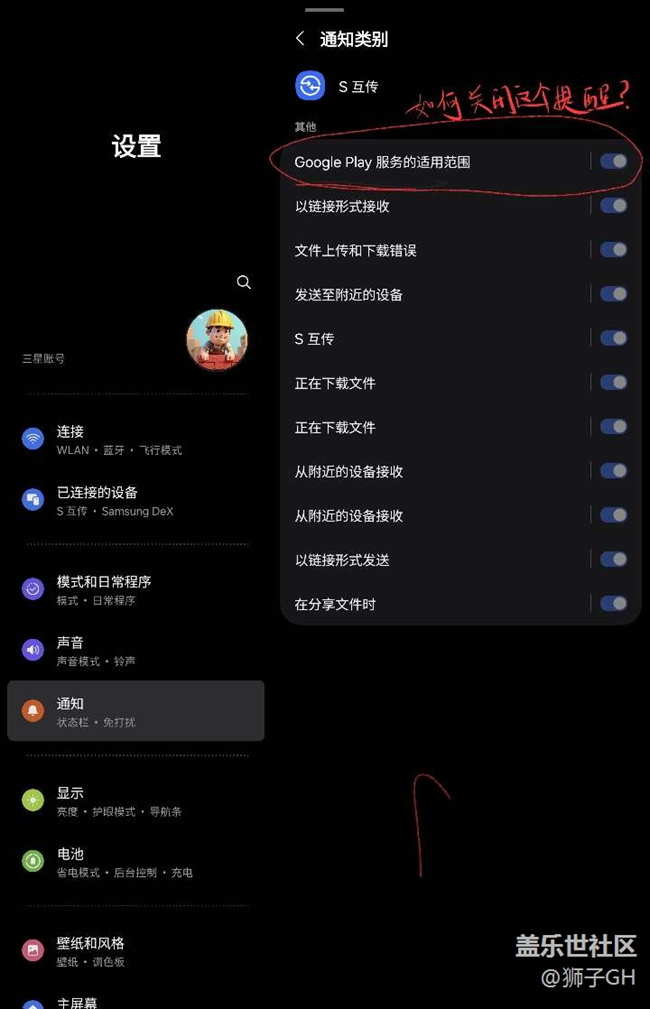Open 连接 settings
The image size is (650, 1009).
click(135, 439)
